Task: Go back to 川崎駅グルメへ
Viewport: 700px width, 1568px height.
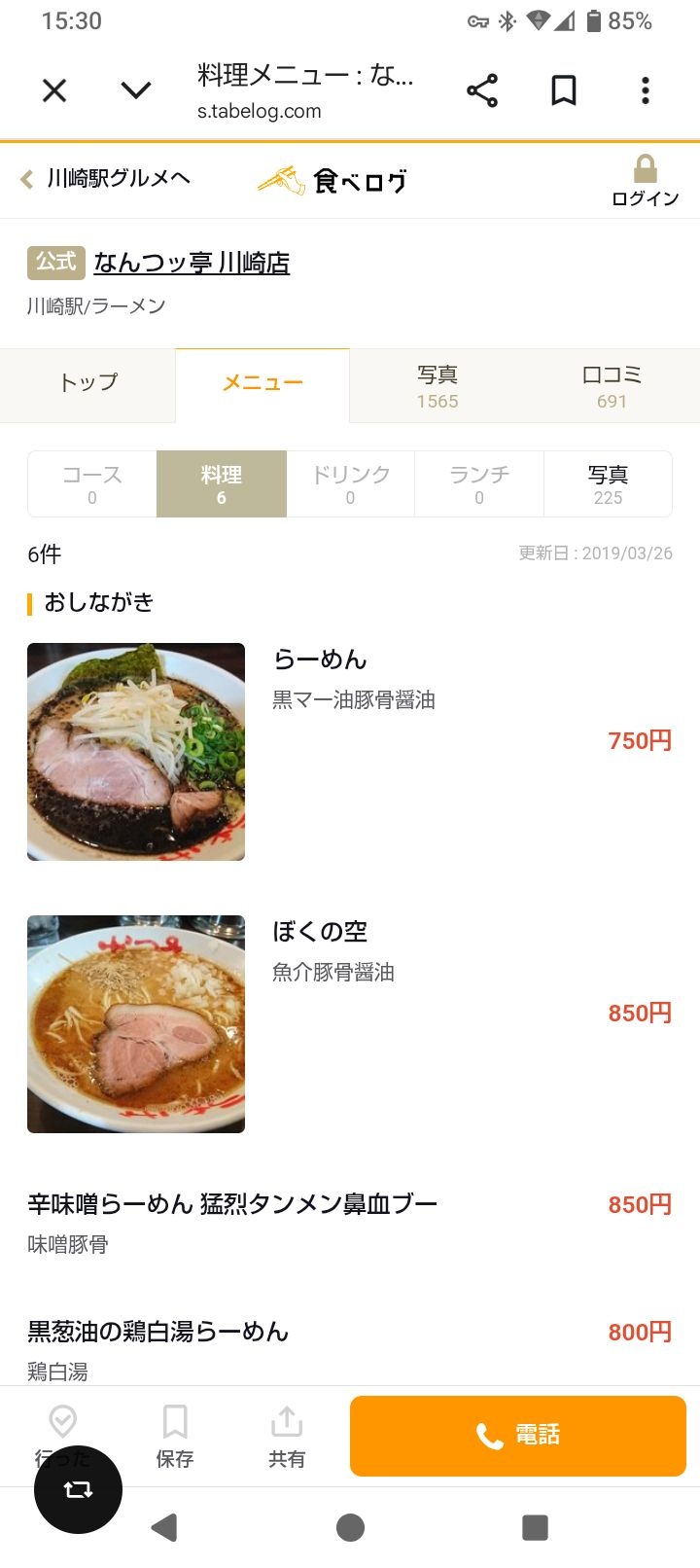Action: (105, 178)
